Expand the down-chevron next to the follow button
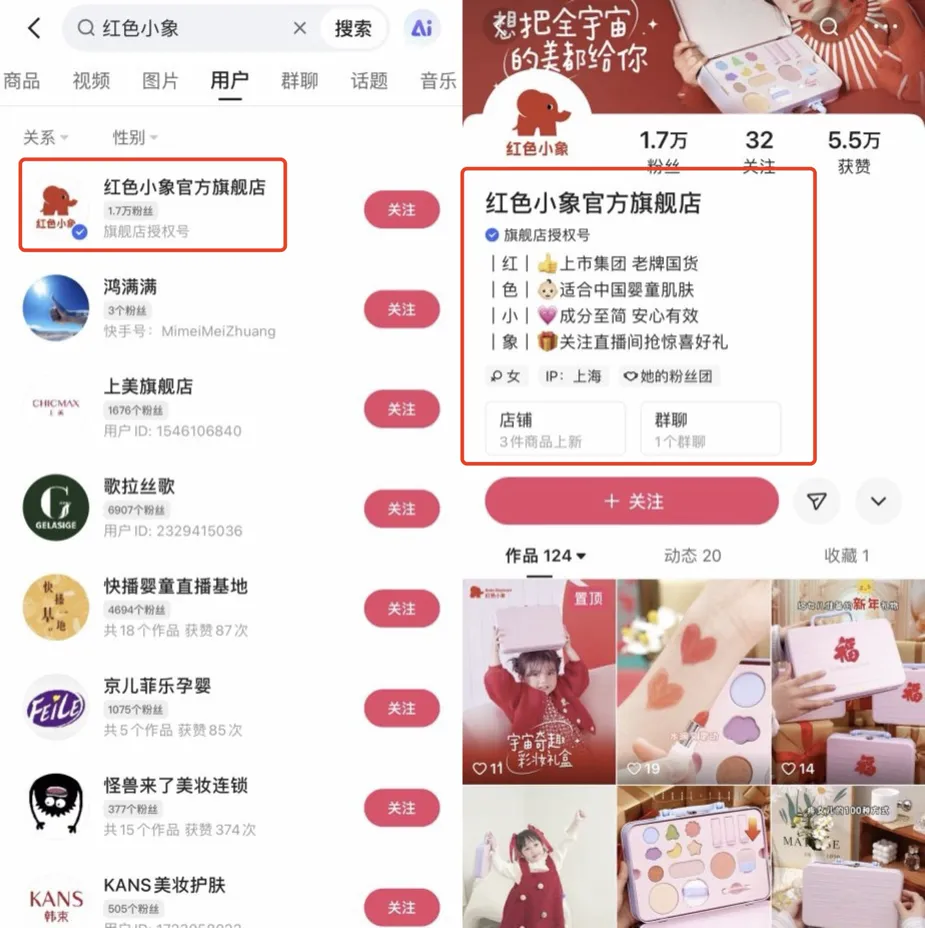925x928 pixels. (x=878, y=501)
